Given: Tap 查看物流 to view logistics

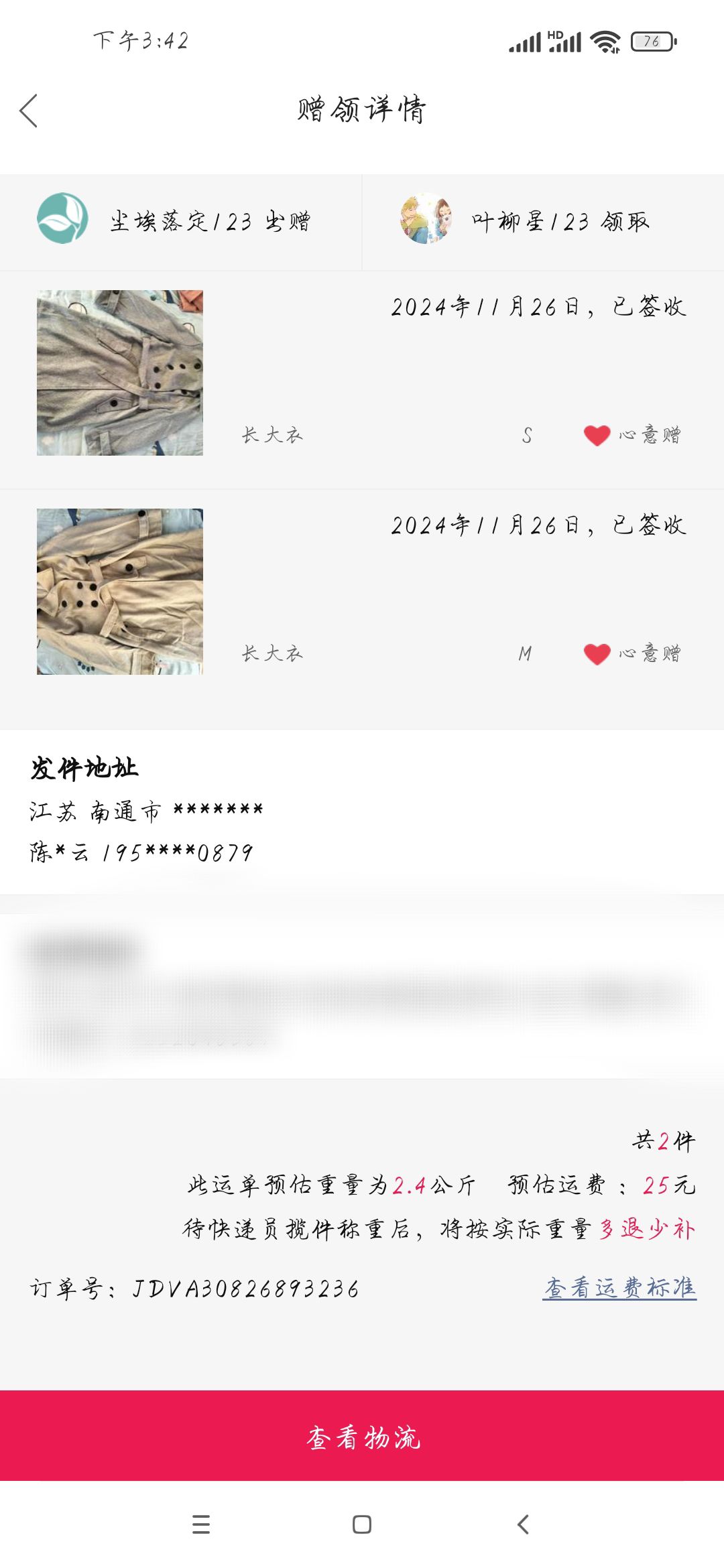Looking at the screenshot, I should [362, 1436].
